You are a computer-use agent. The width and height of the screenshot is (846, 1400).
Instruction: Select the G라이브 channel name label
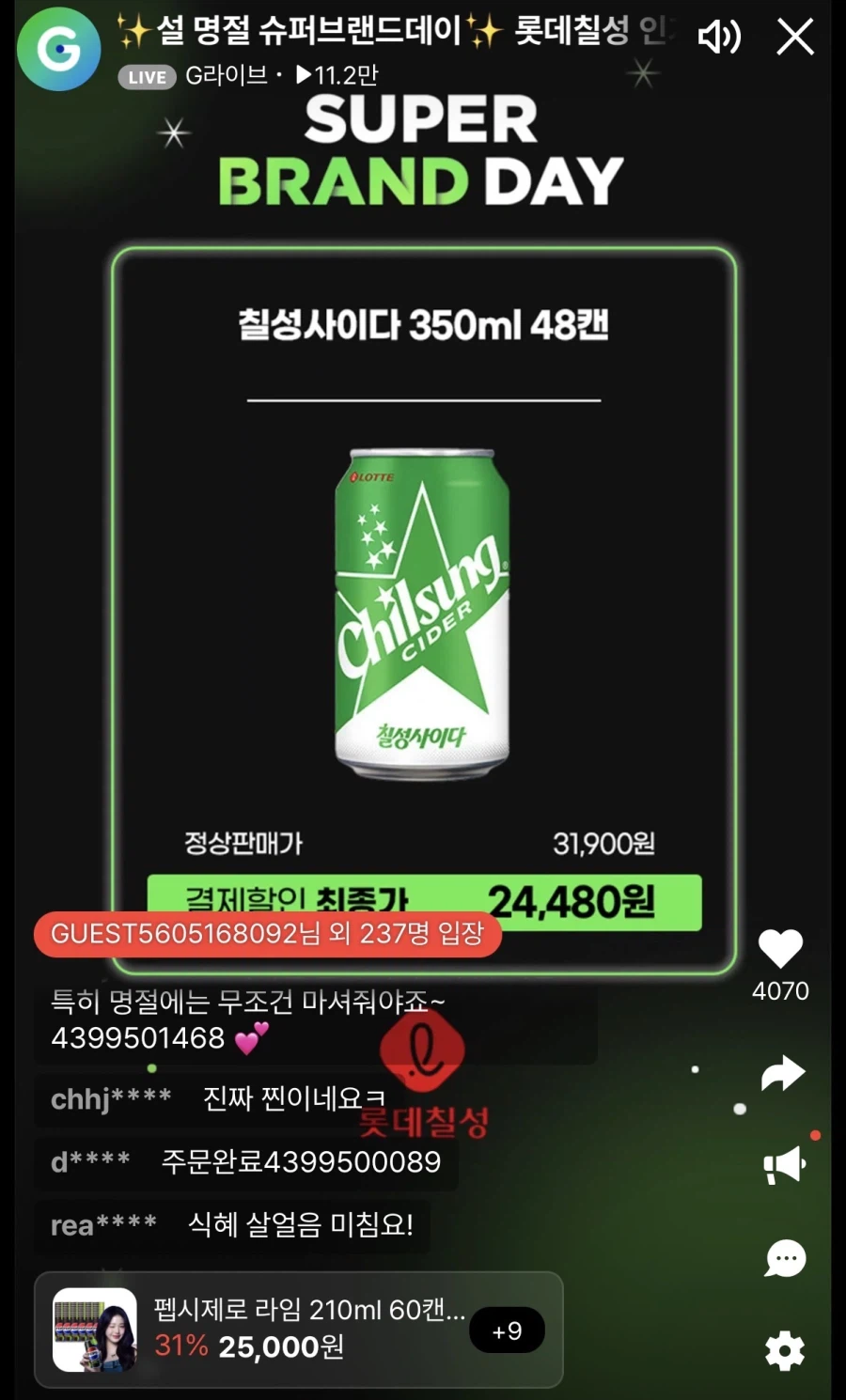(x=220, y=78)
